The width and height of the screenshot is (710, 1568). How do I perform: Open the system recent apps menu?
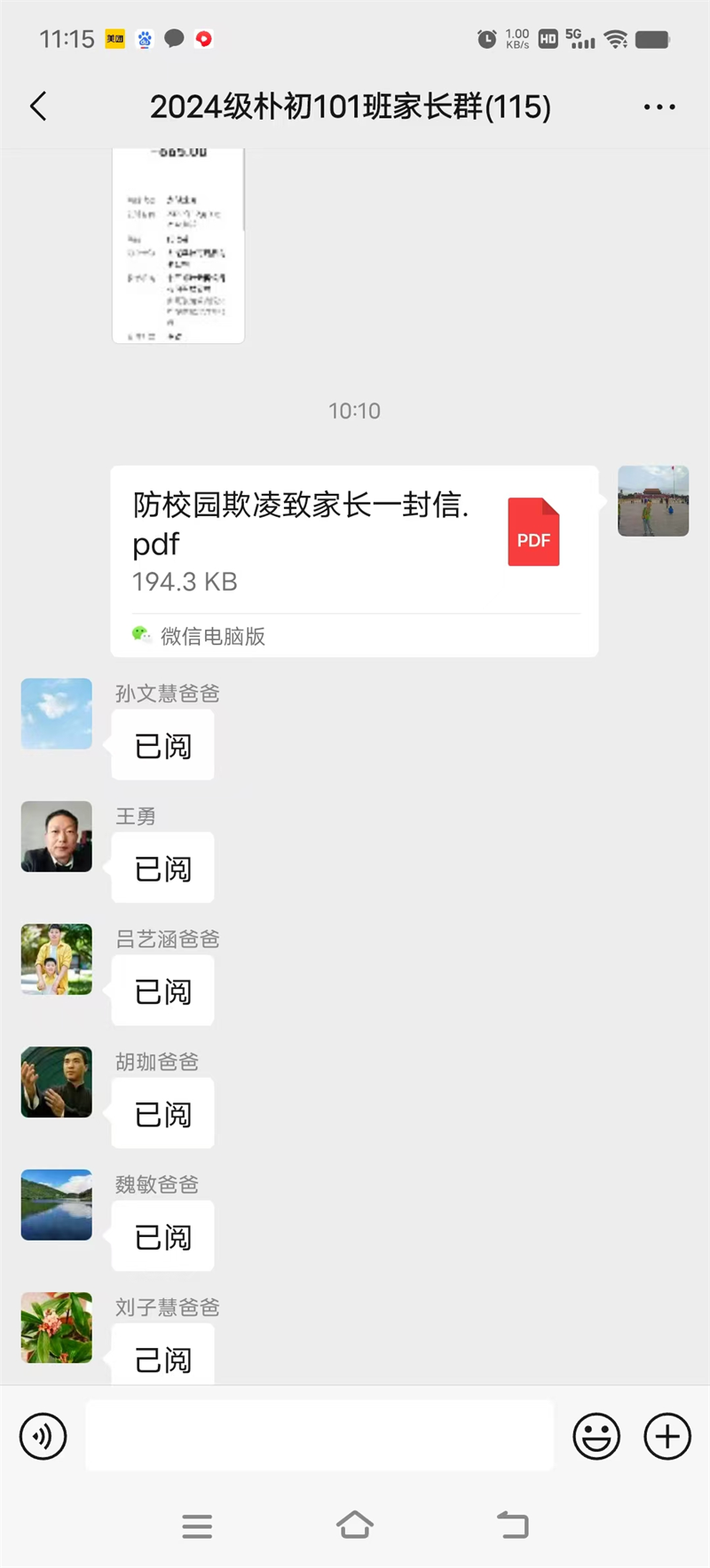coord(197,1525)
